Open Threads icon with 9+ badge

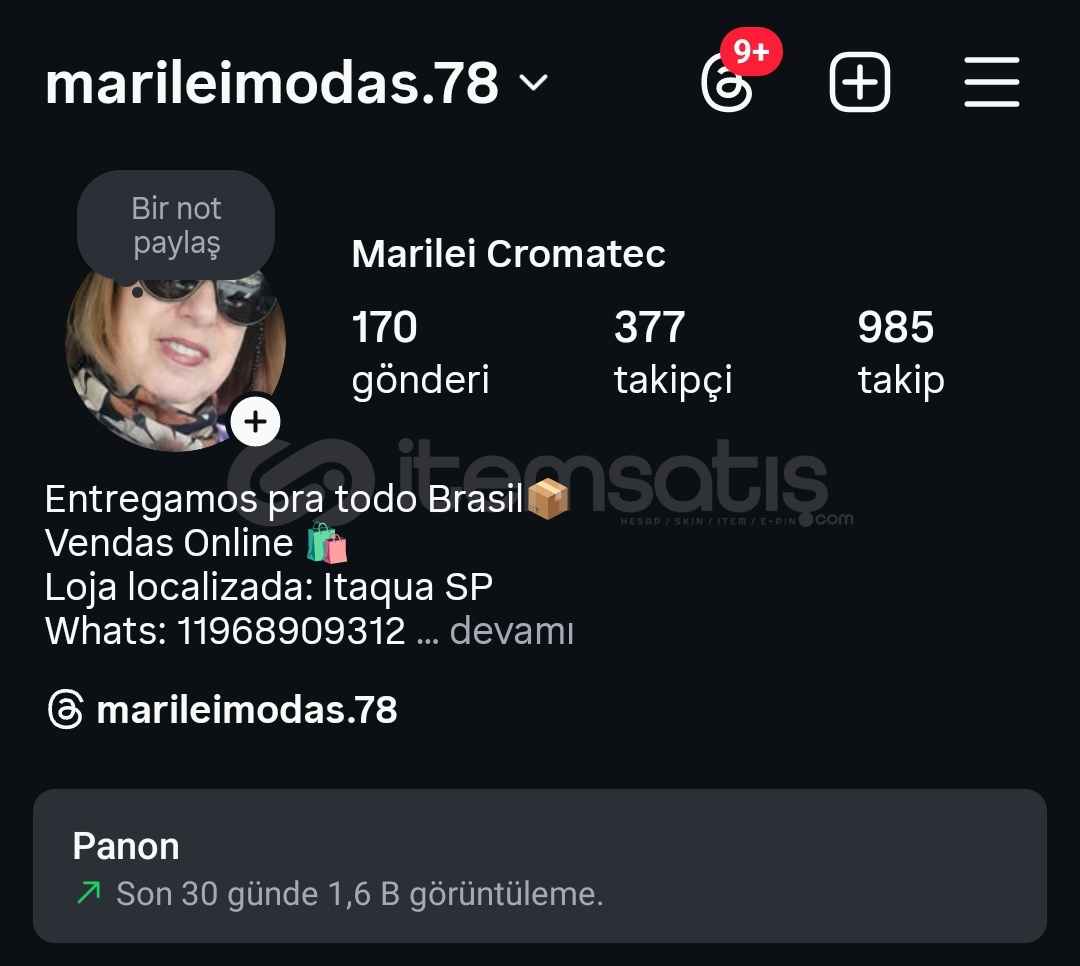click(x=728, y=84)
